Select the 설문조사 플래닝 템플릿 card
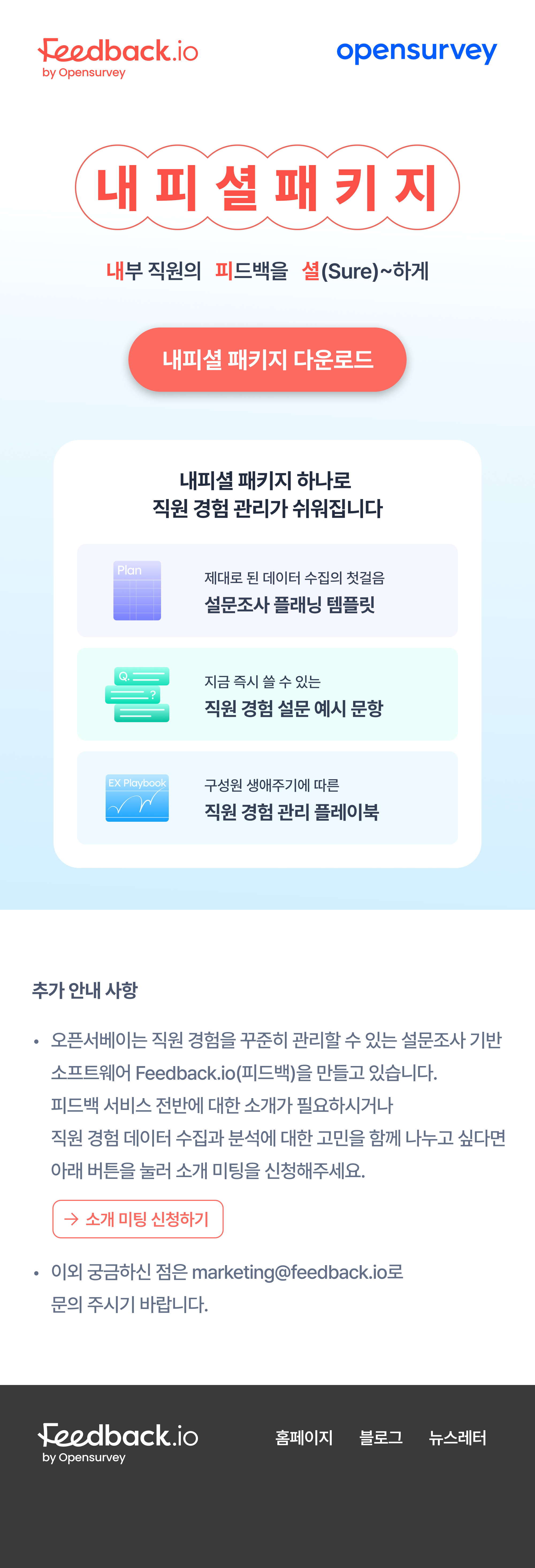This screenshot has height=1568, width=535. (267, 590)
